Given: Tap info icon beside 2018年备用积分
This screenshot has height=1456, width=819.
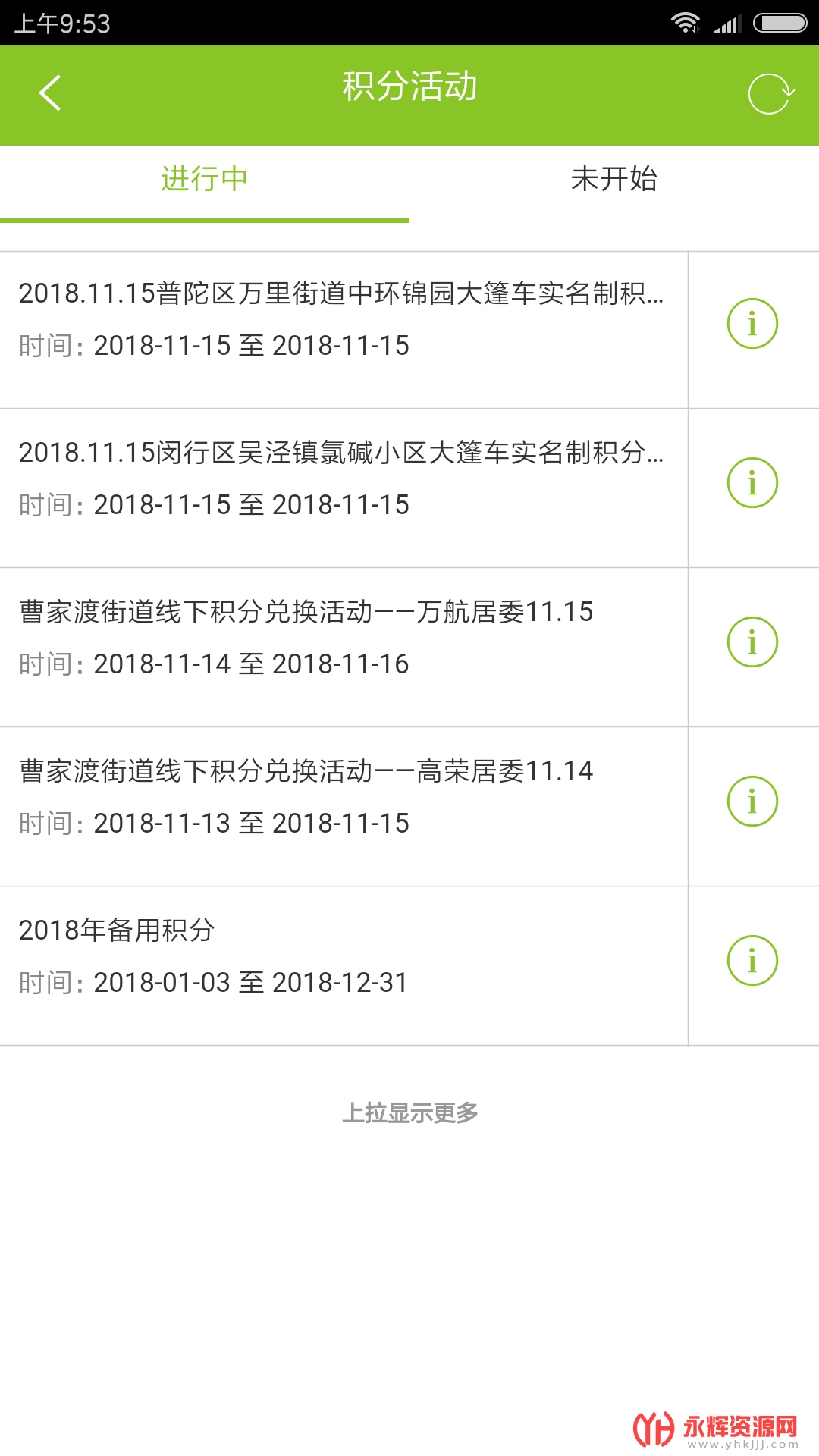Looking at the screenshot, I should click(x=752, y=961).
